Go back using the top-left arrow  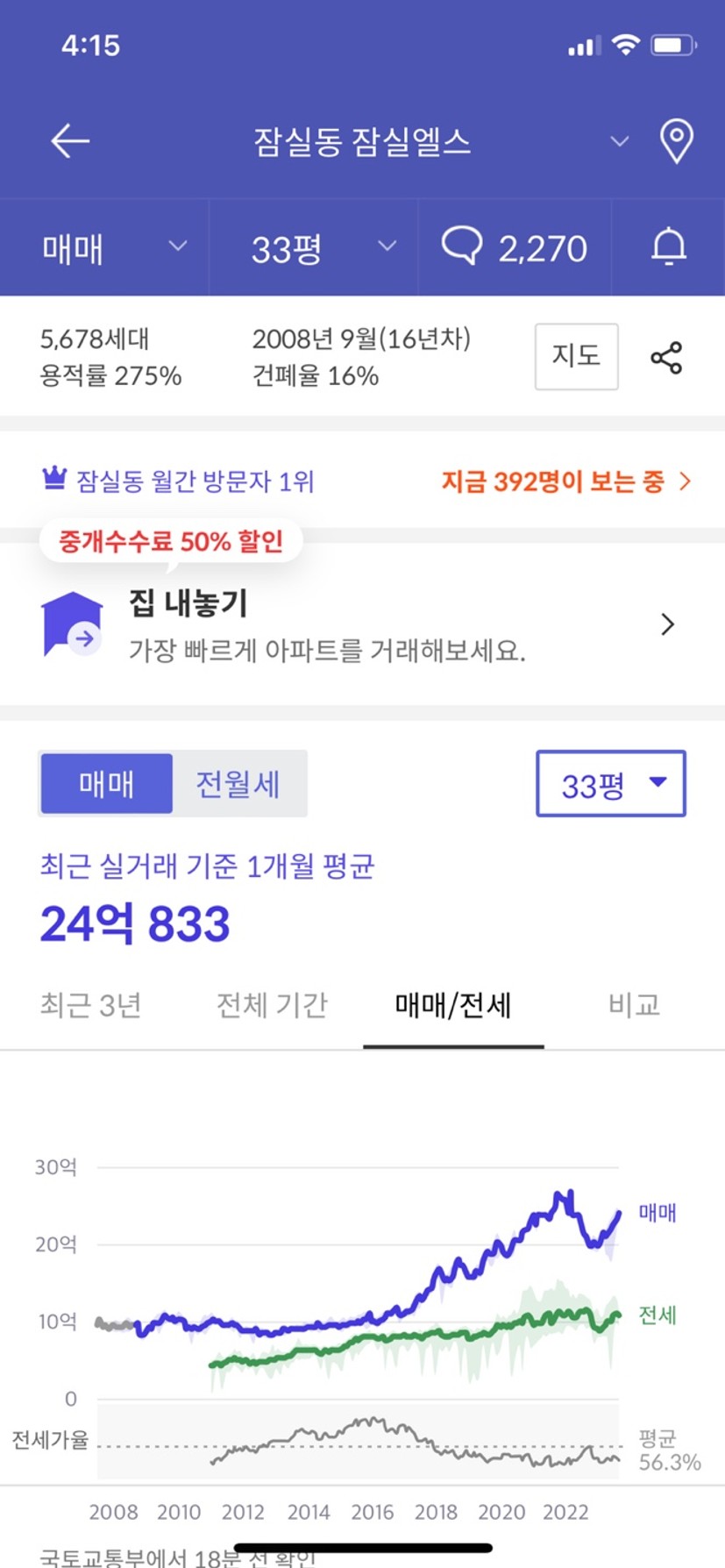coord(70,140)
